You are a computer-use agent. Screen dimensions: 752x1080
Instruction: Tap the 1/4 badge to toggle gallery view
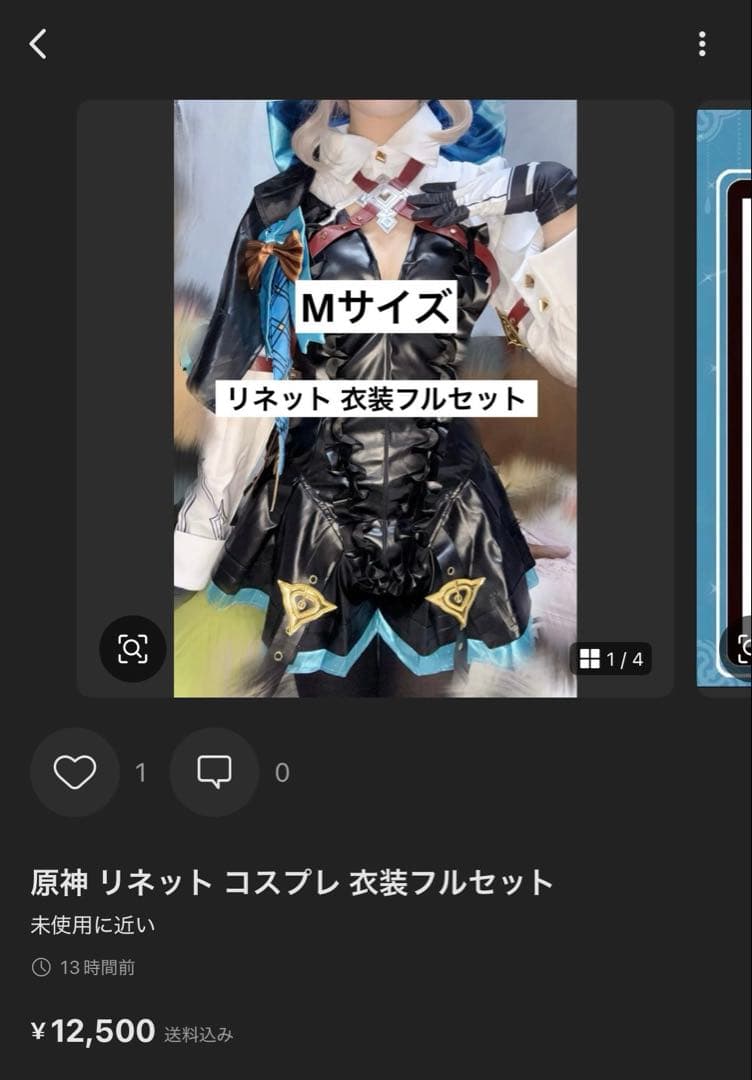(612, 659)
